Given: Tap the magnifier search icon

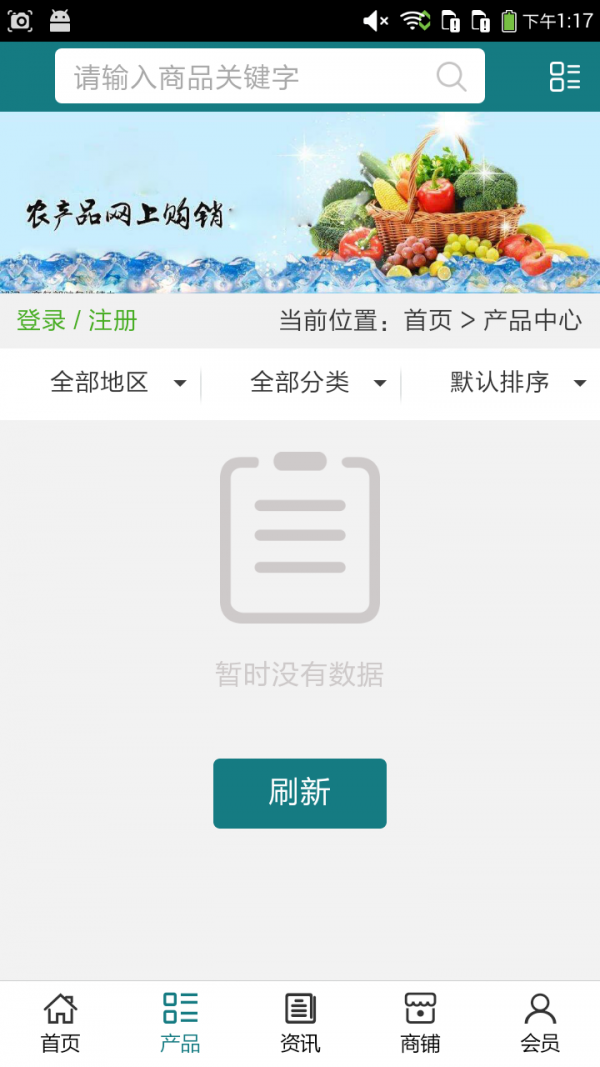Looking at the screenshot, I should click(x=451, y=77).
